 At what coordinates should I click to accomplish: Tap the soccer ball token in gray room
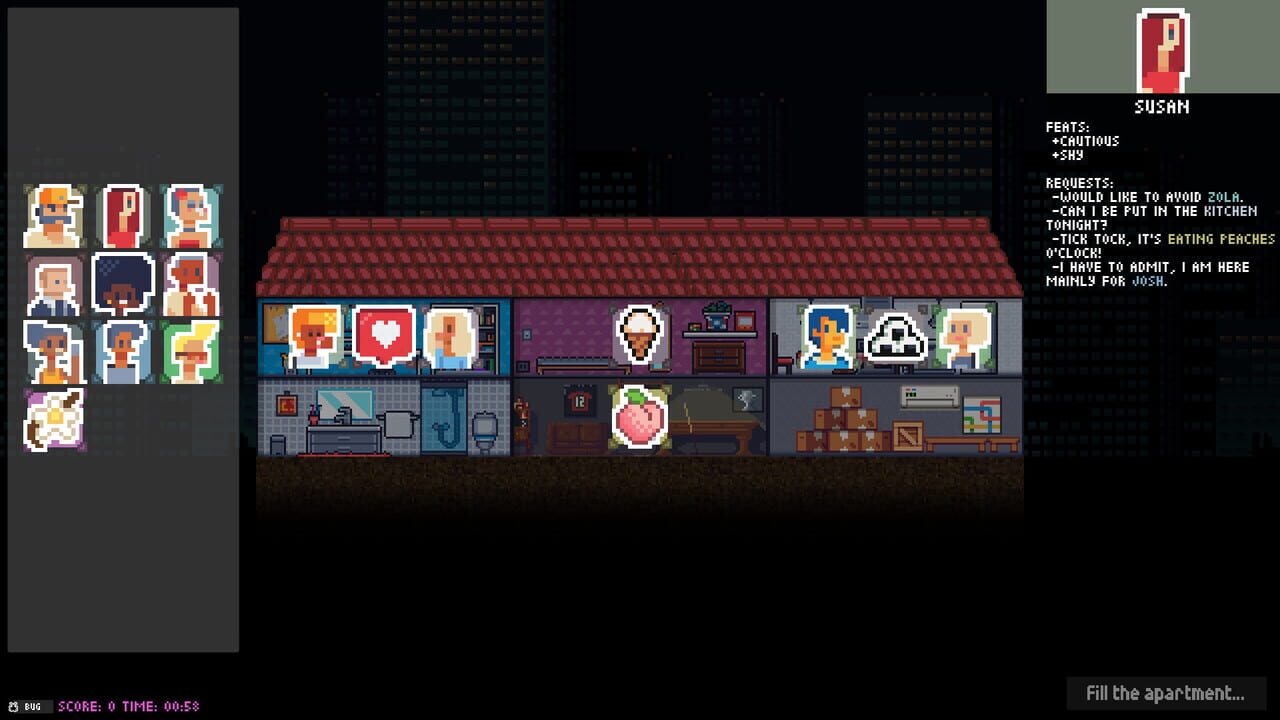[x=896, y=337]
